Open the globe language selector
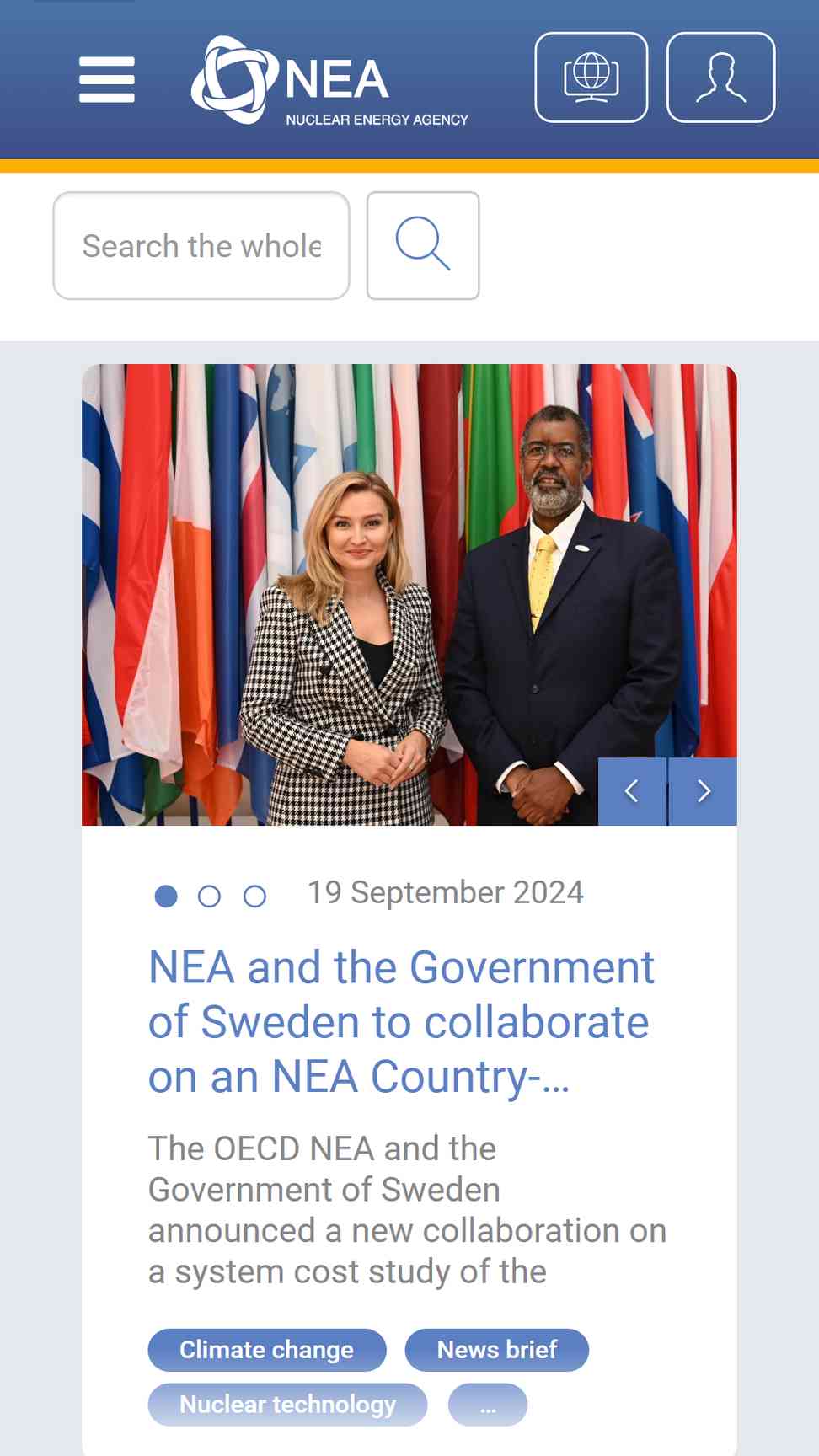The height and width of the screenshot is (1456, 819). (x=591, y=78)
